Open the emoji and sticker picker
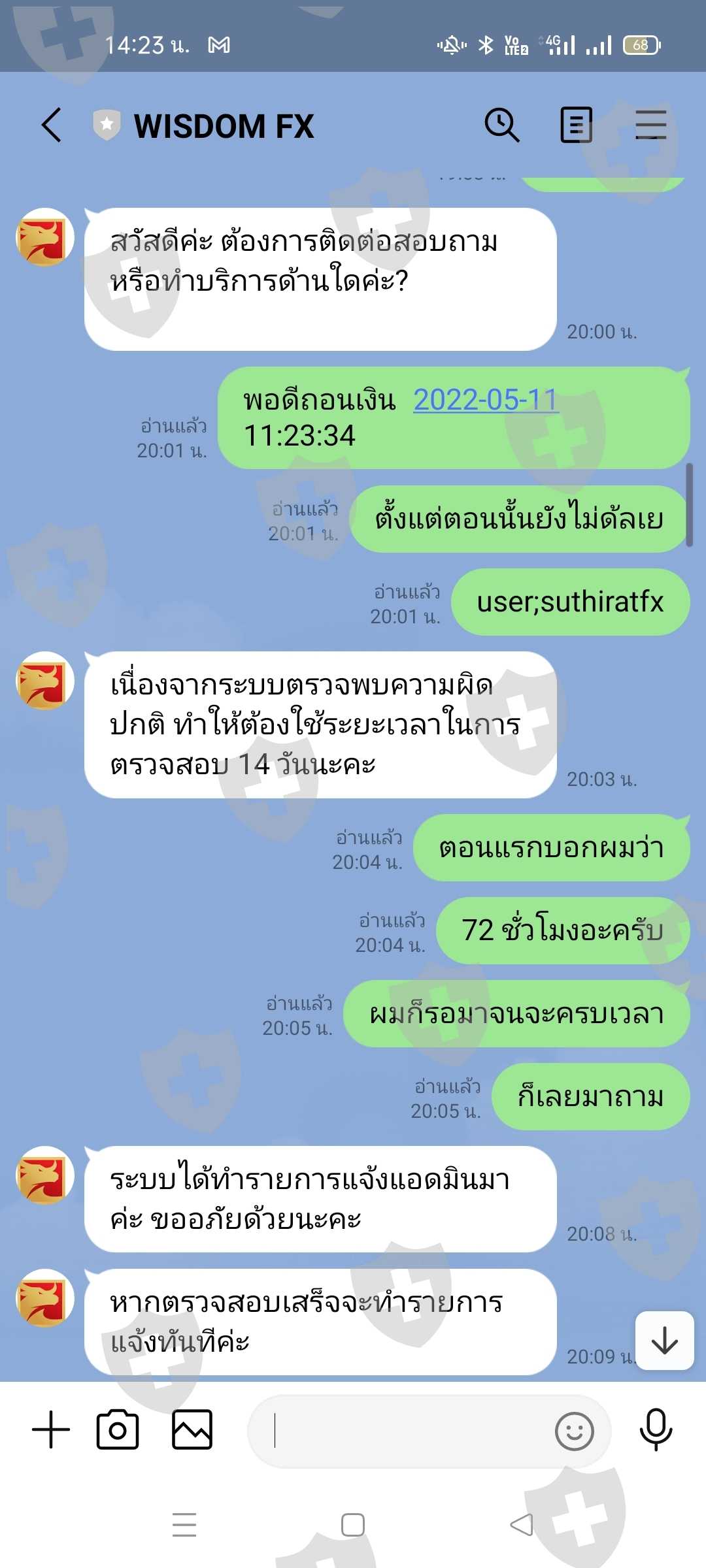Viewport: 706px width, 1568px height. (575, 1431)
